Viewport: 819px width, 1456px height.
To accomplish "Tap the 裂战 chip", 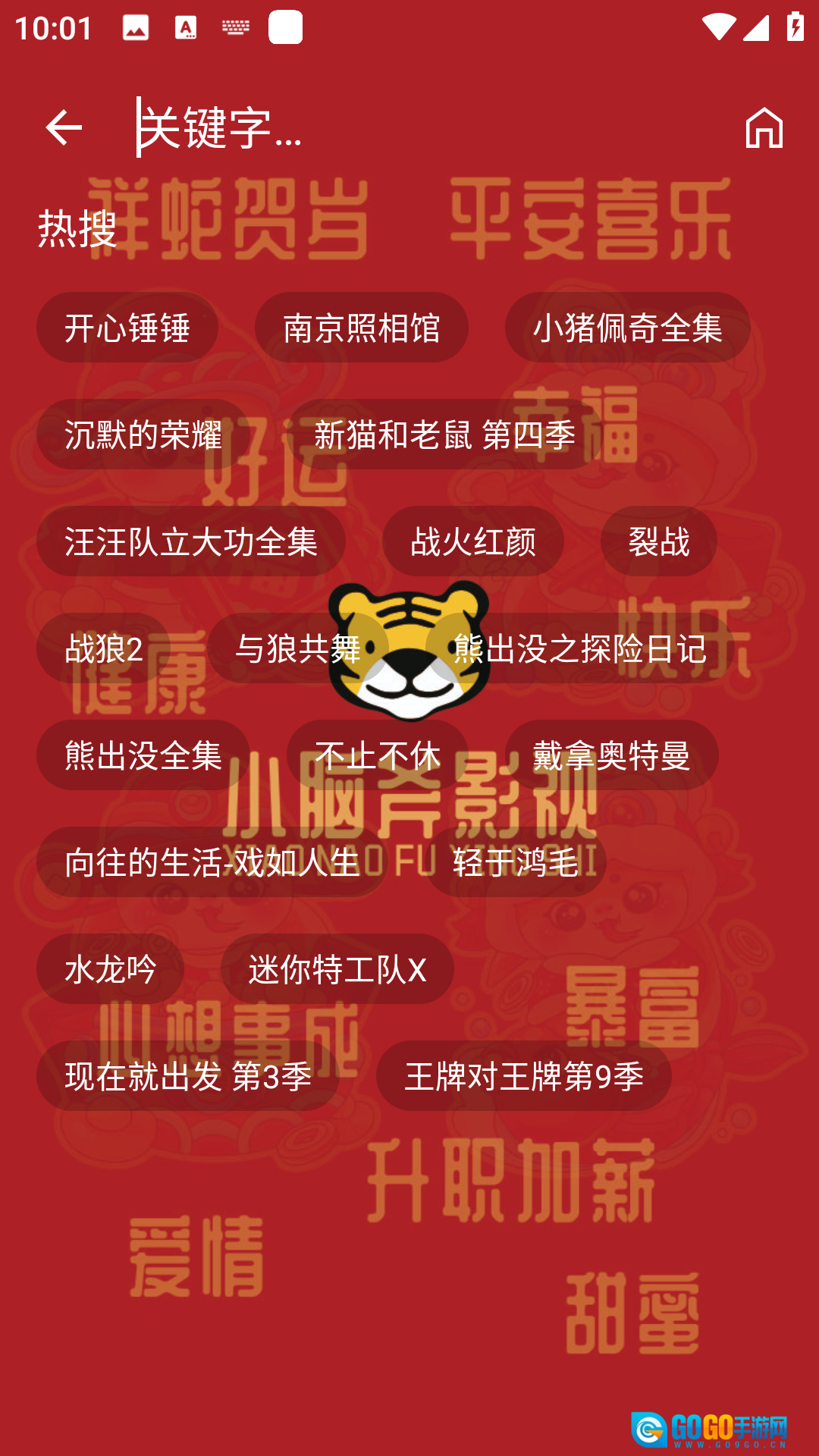I will (x=659, y=541).
